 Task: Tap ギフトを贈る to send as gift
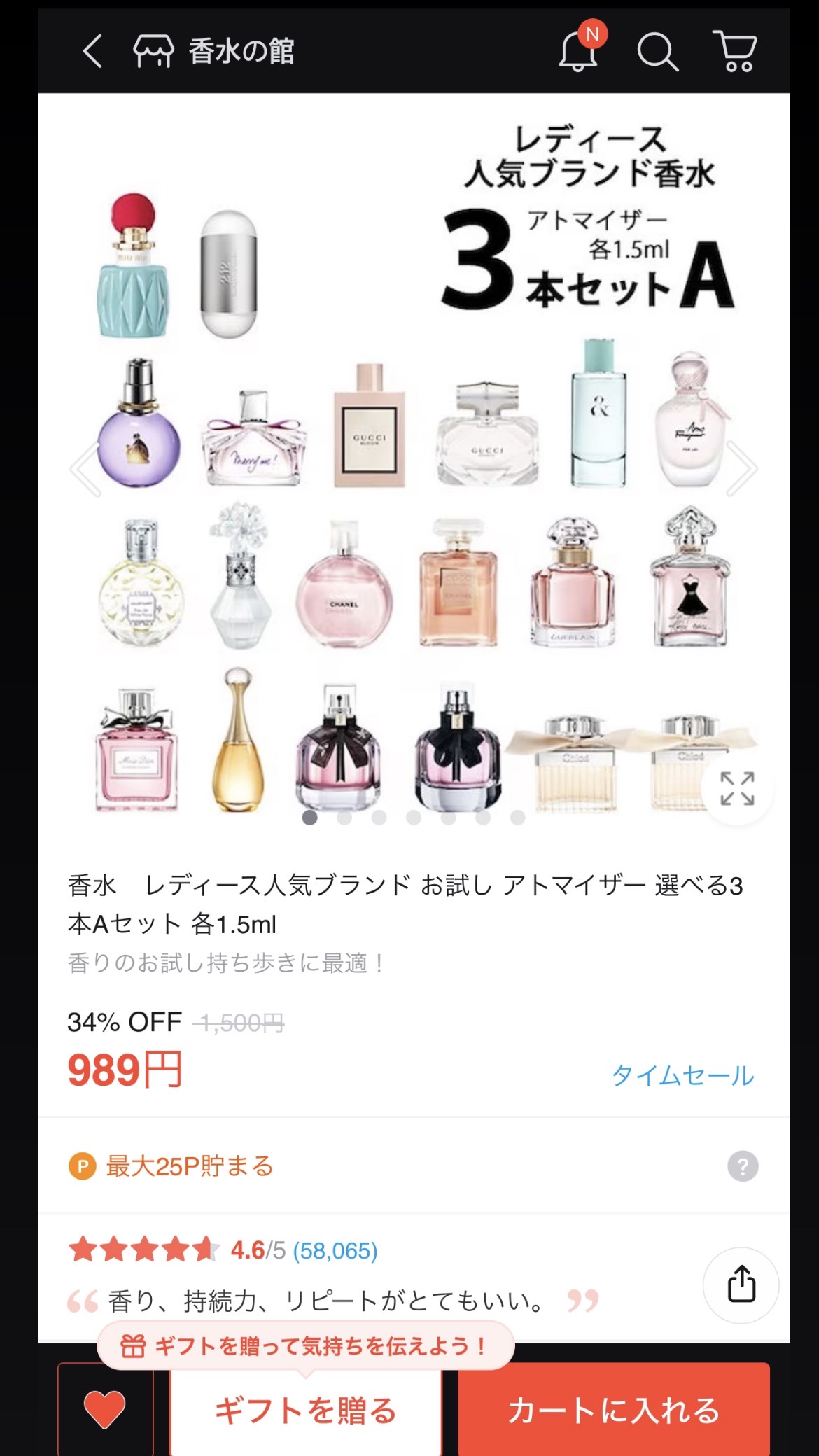click(305, 1410)
